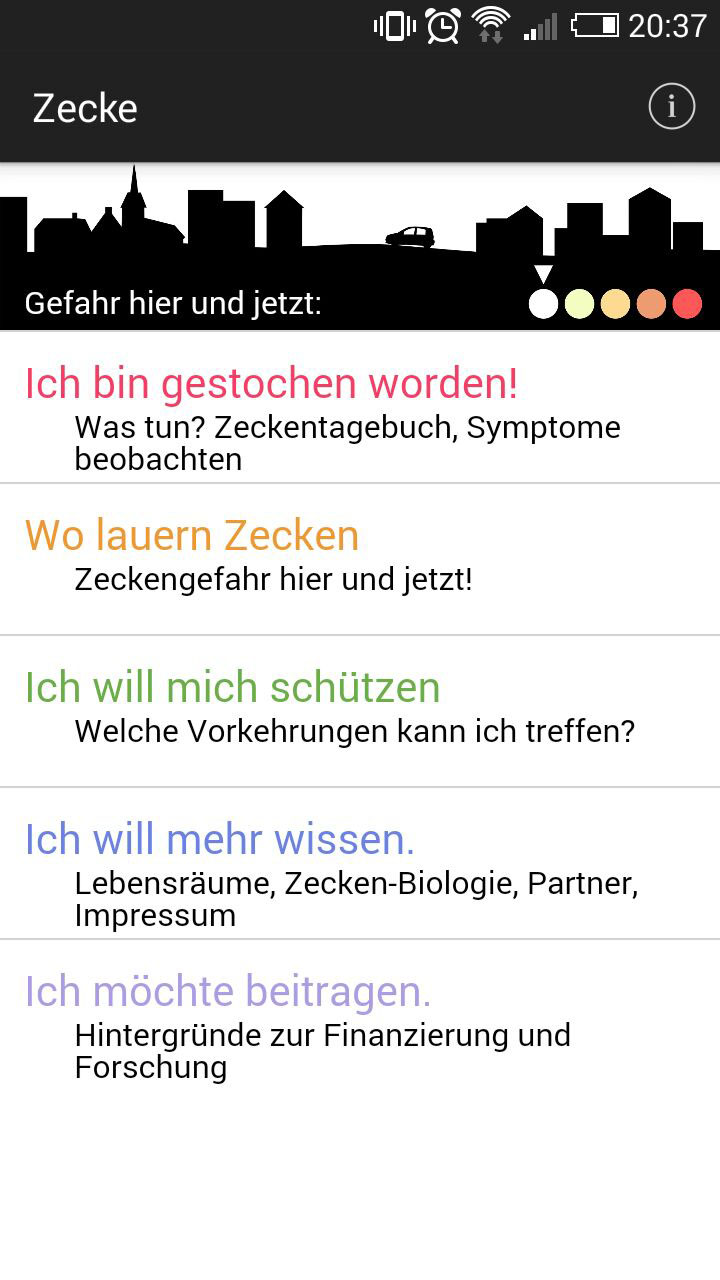Select 'Ich will mich schützen'
The height and width of the screenshot is (1280, 720).
coord(360,711)
